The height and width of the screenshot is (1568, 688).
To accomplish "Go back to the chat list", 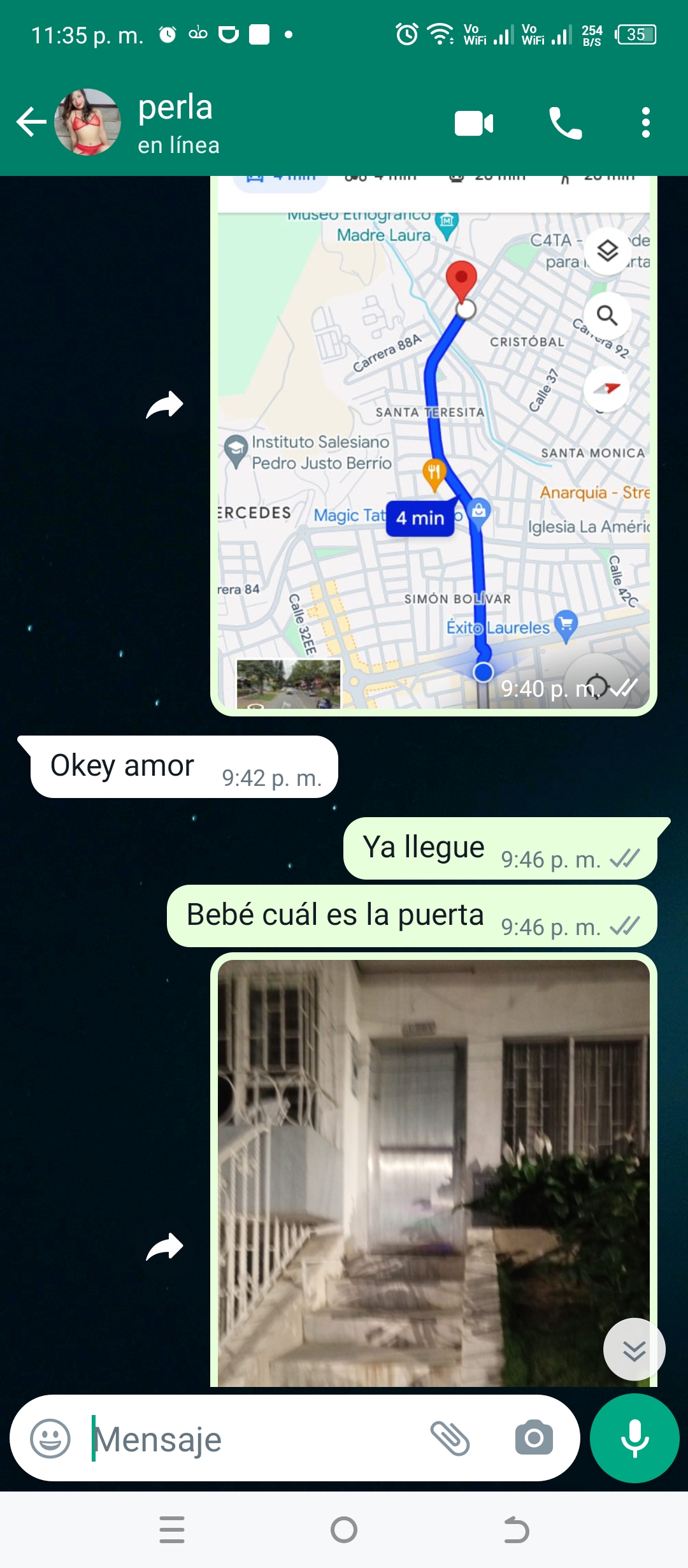I will click(31, 122).
